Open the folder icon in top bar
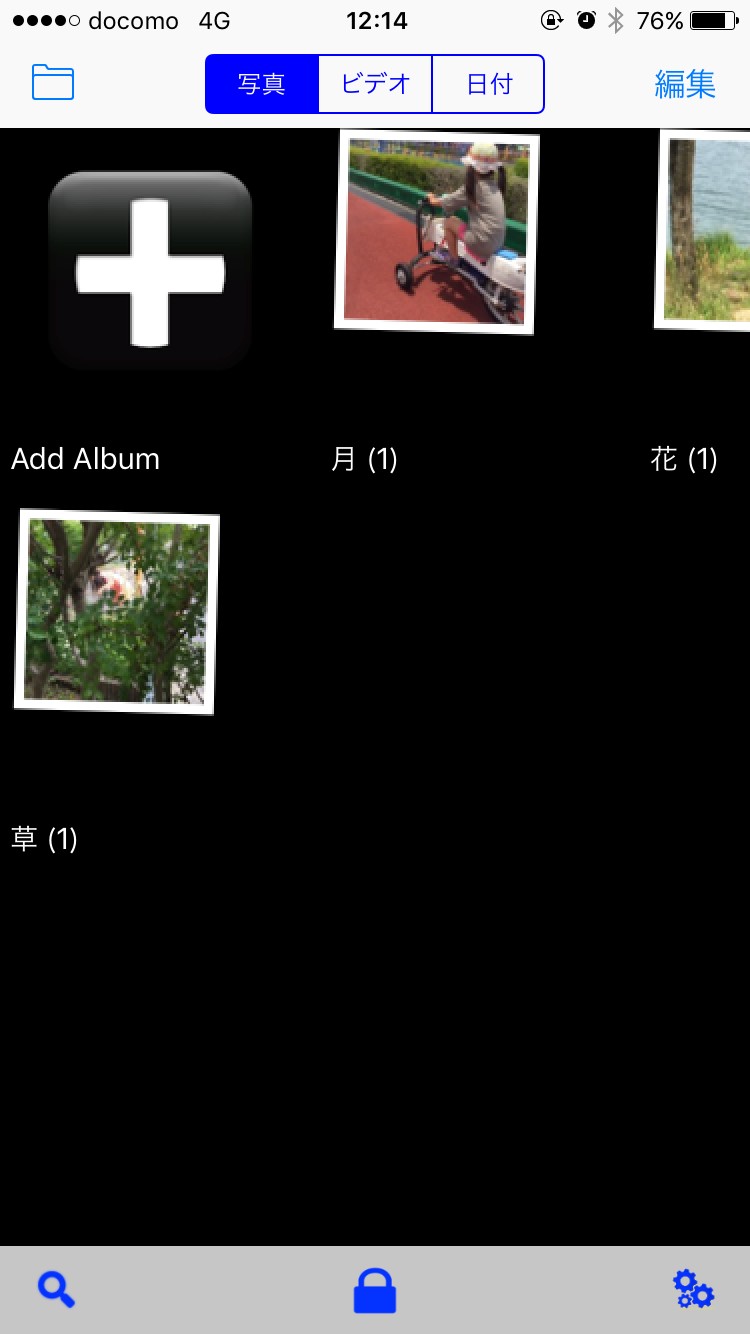 pos(53,82)
